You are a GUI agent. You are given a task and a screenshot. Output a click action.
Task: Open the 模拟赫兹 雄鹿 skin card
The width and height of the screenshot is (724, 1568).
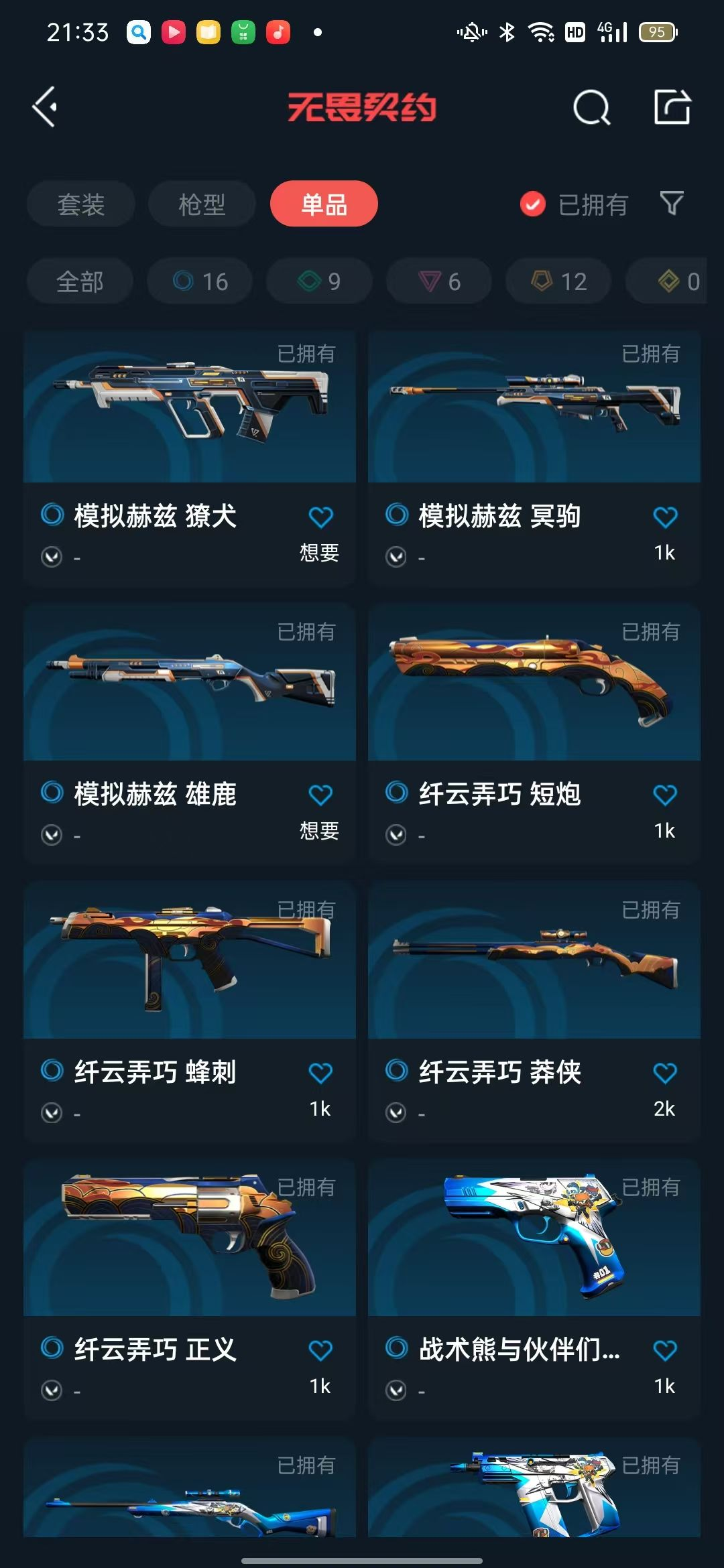click(x=190, y=735)
